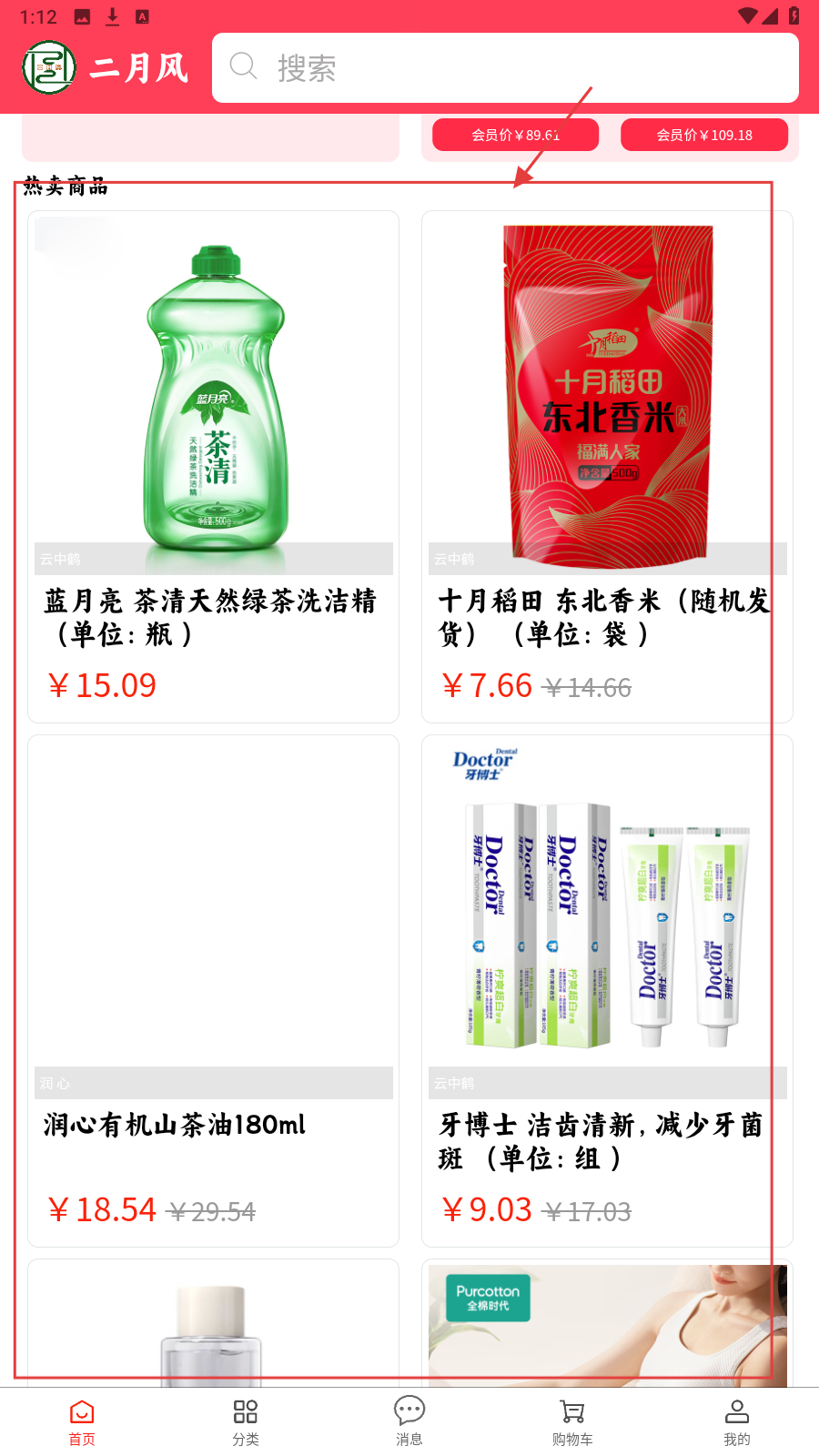The image size is (819, 1456).
Task: View 润心有机山茶油180ml product
Action: (213, 990)
